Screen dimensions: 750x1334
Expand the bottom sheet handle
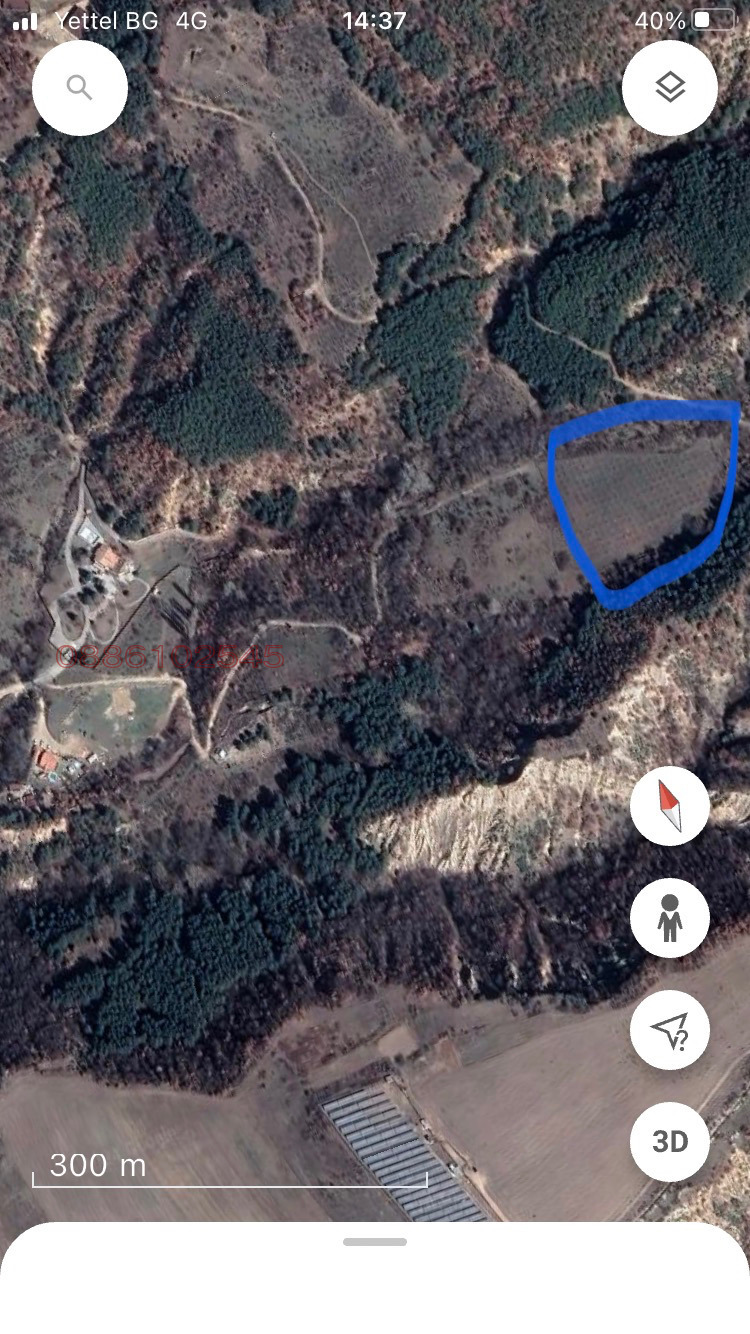tap(375, 1242)
